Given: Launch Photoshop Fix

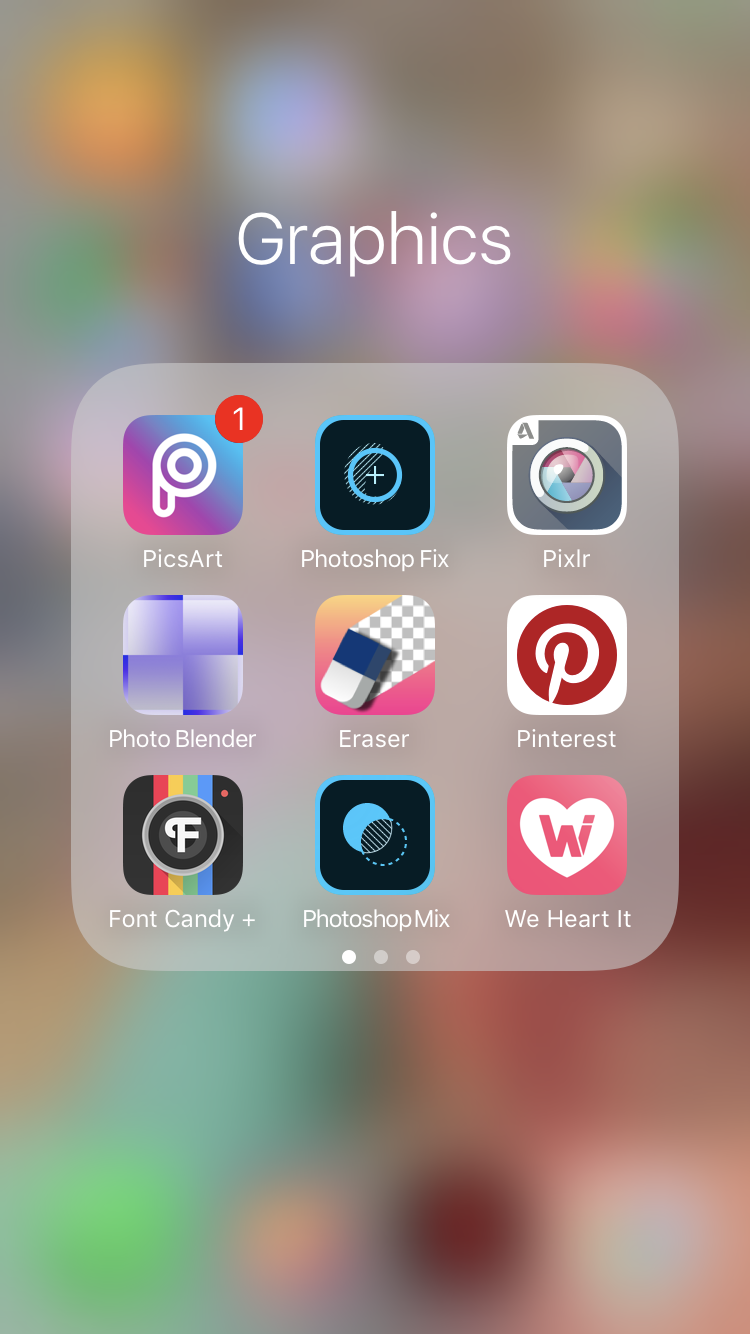Looking at the screenshot, I should (x=375, y=475).
